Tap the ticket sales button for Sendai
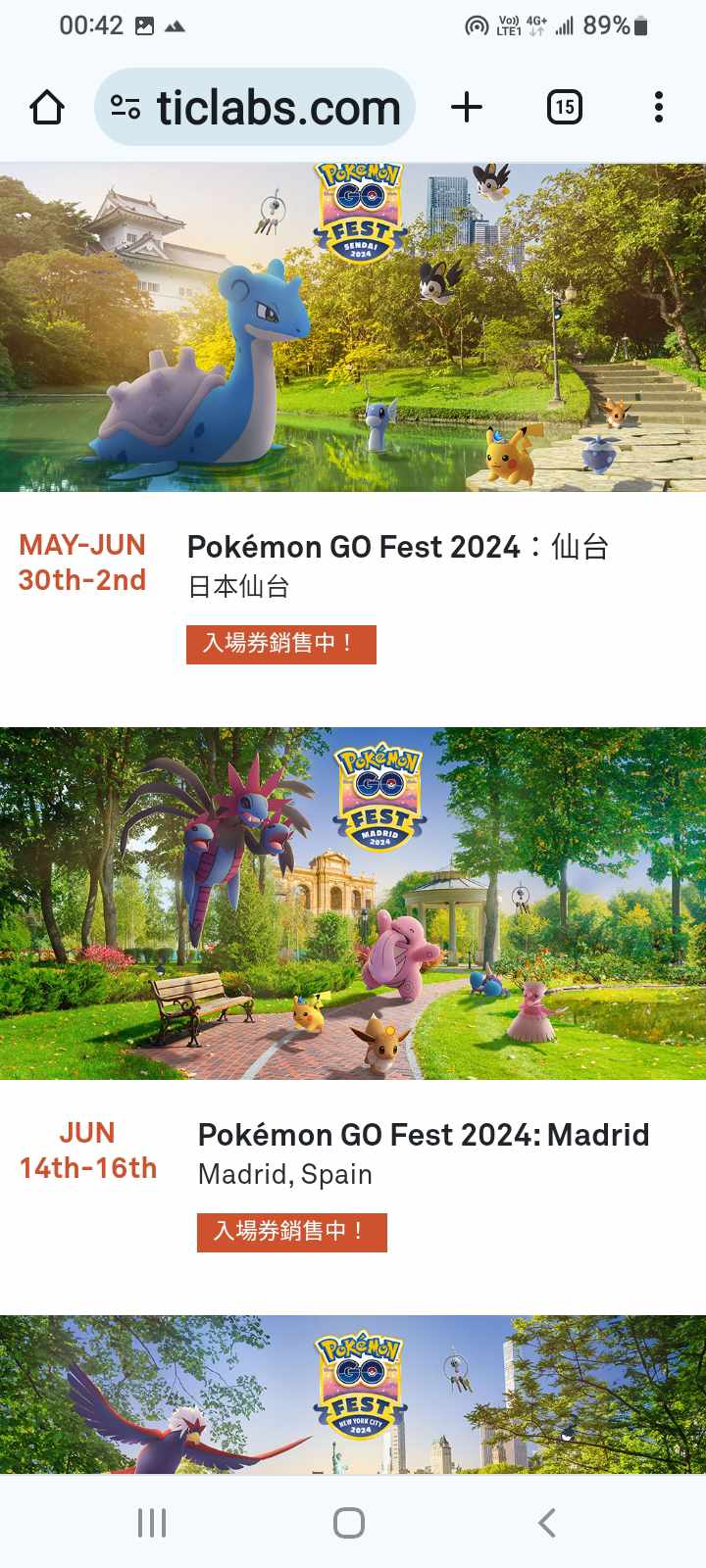Screen dimensions: 706x1568 coord(280,644)
